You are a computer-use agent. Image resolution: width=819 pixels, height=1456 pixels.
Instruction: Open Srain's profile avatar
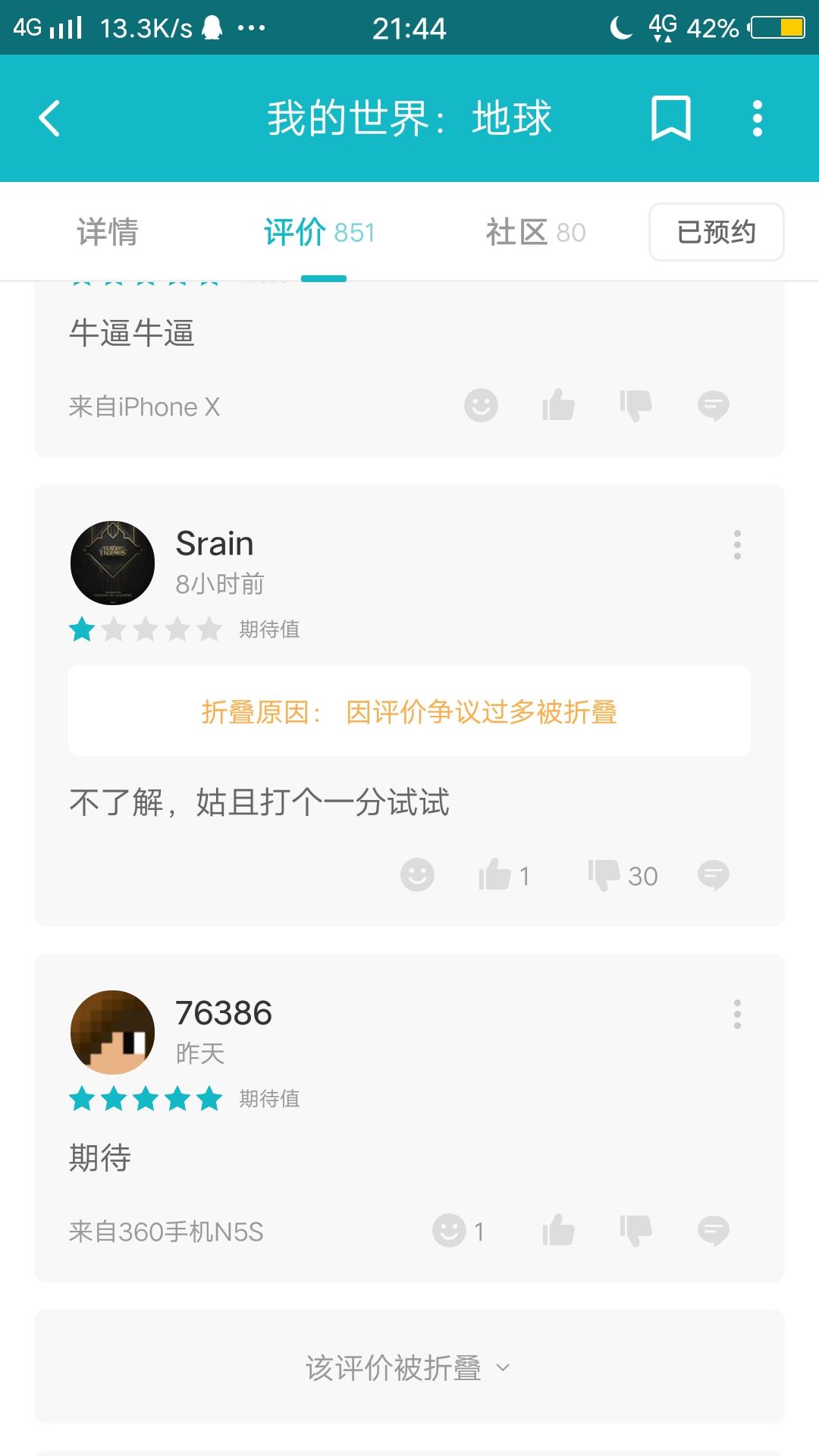tap(112, 563)
